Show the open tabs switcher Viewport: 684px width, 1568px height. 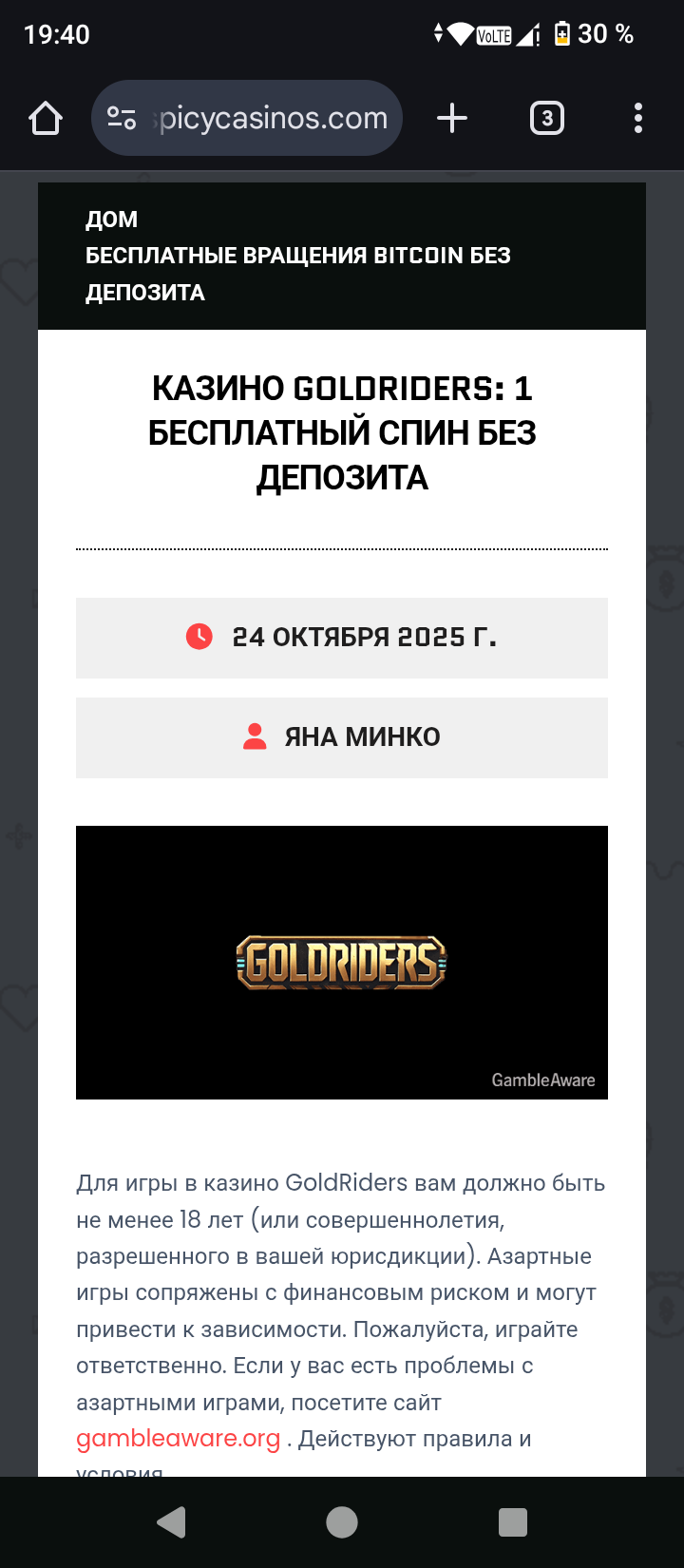tap(546, 119)
